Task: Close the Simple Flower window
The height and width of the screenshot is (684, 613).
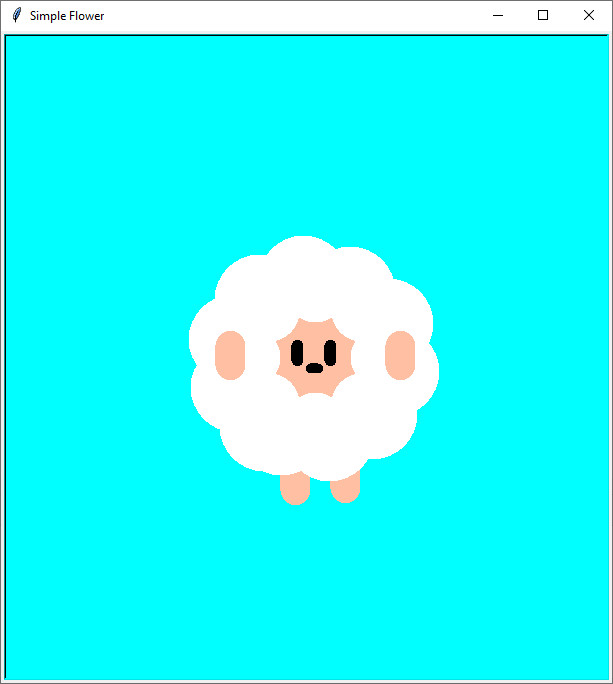Action: [x=588, y=15]
